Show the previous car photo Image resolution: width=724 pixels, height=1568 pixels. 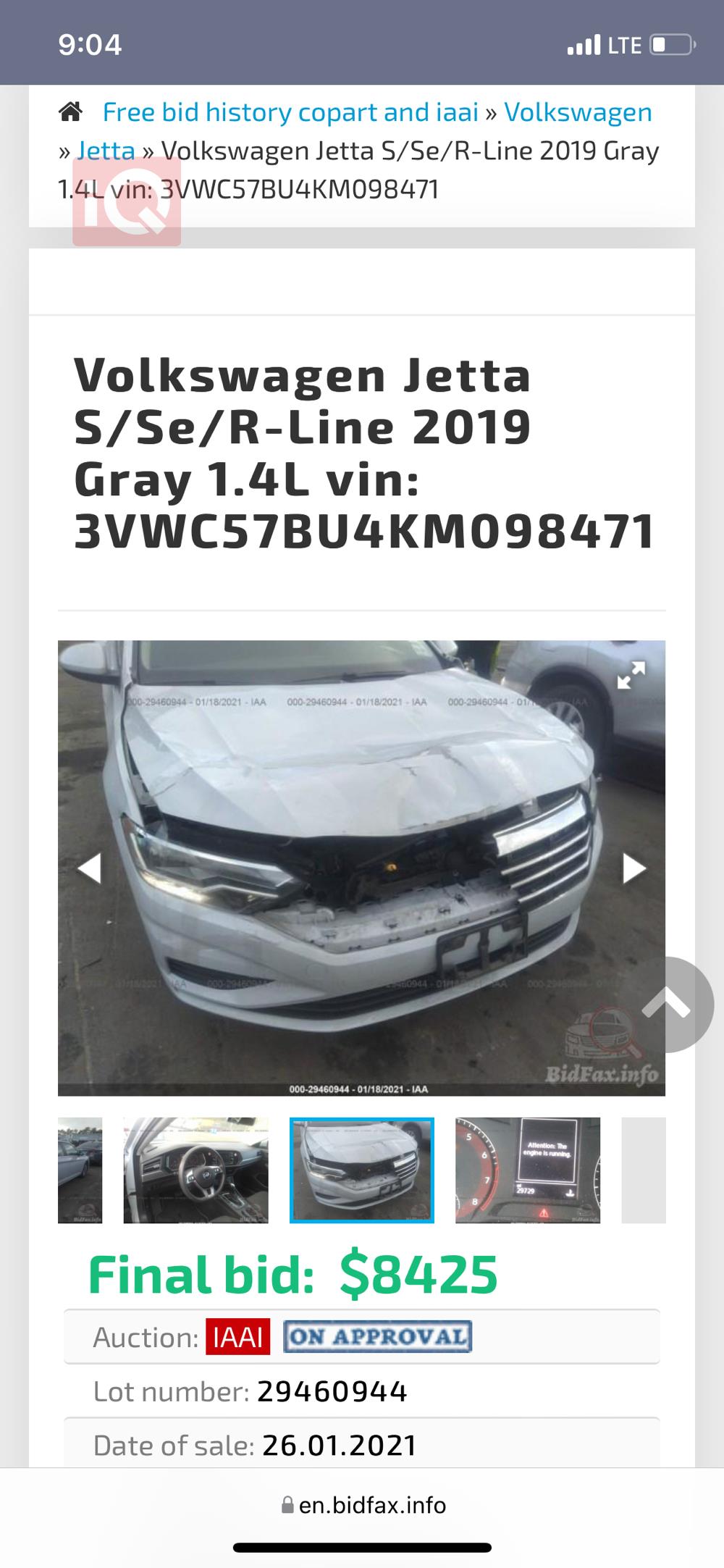coord(90,868)
